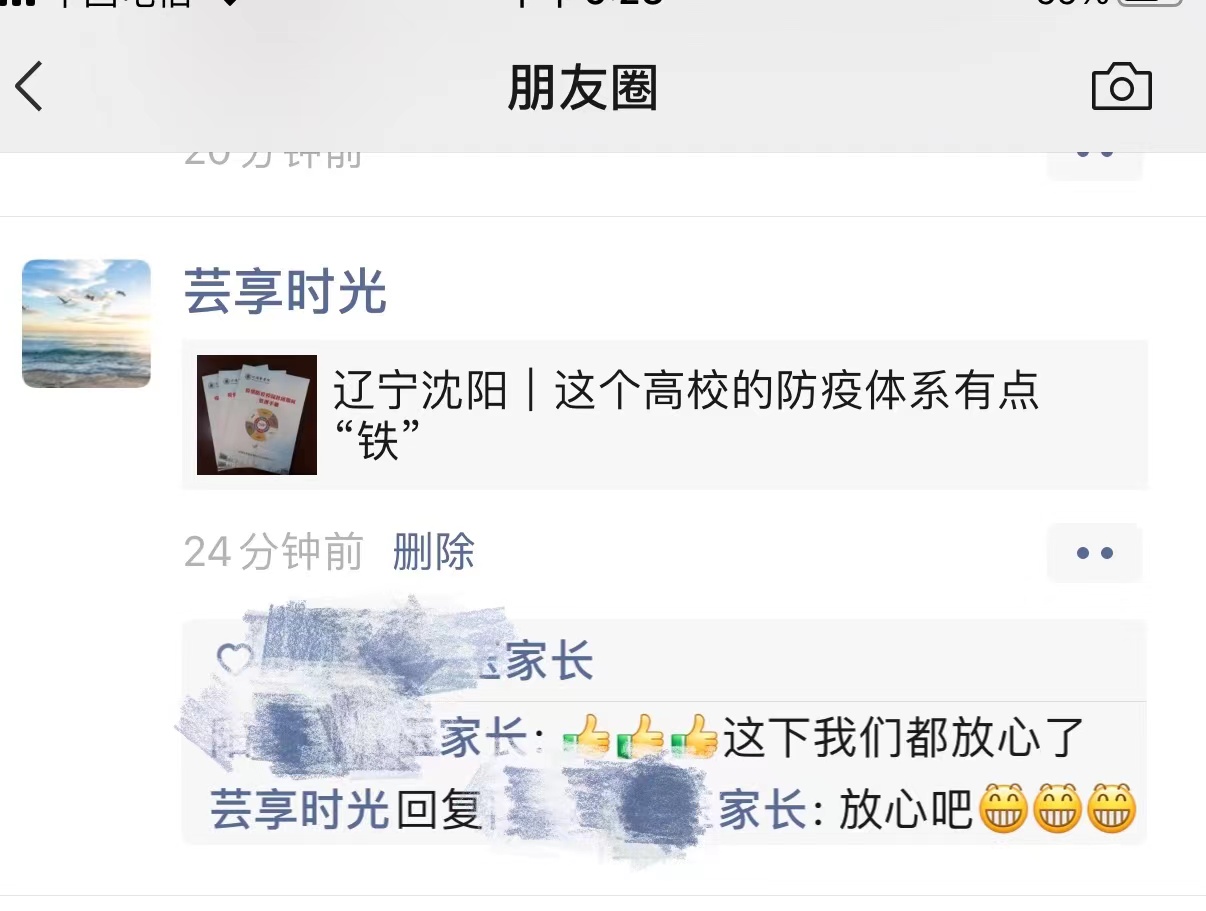This screenshot has height=911, width=1206.
Task: Open like/comment menu on 24分钟前 post
Action: [x=1094, y=553]
